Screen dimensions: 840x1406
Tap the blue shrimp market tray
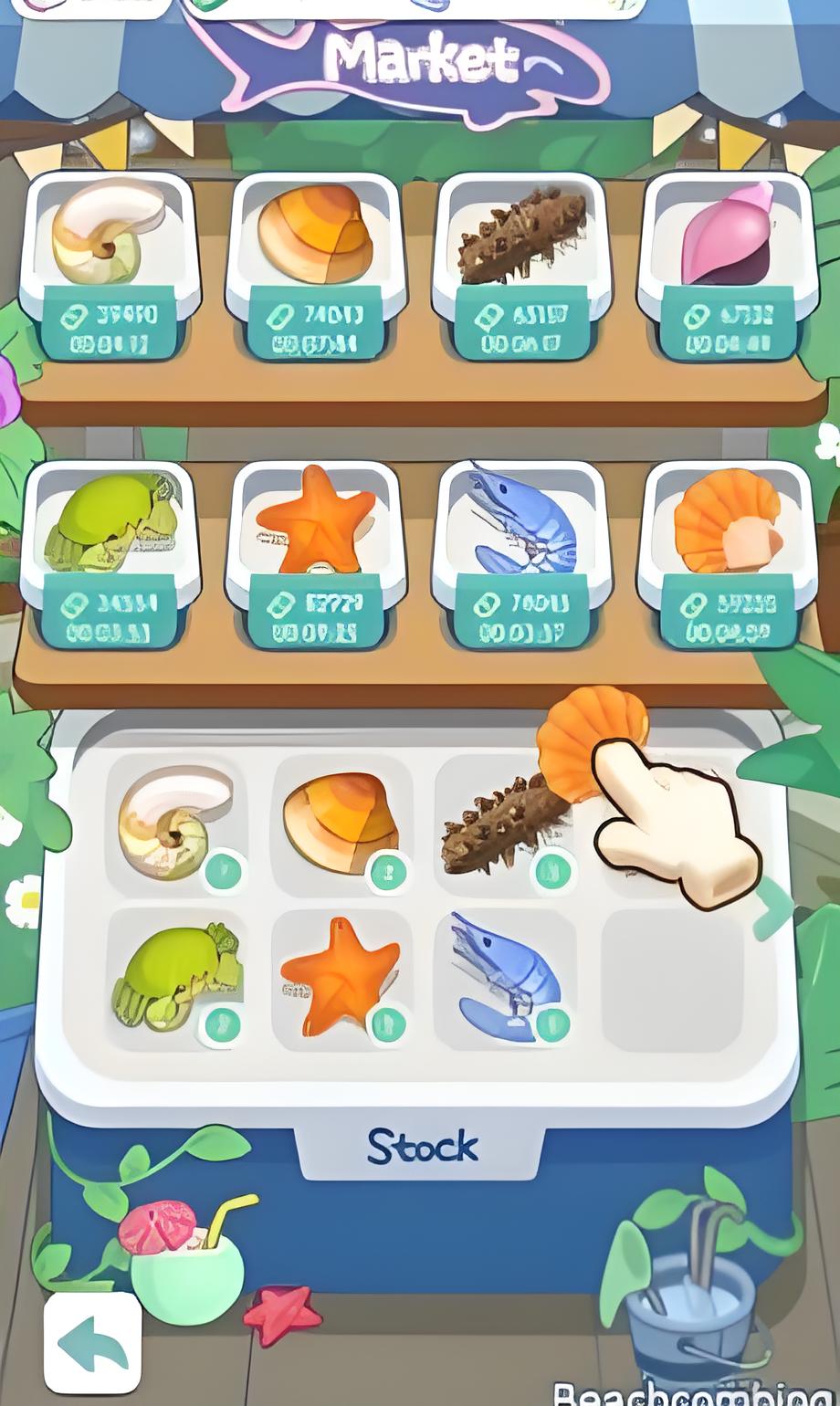pos(520,554)
